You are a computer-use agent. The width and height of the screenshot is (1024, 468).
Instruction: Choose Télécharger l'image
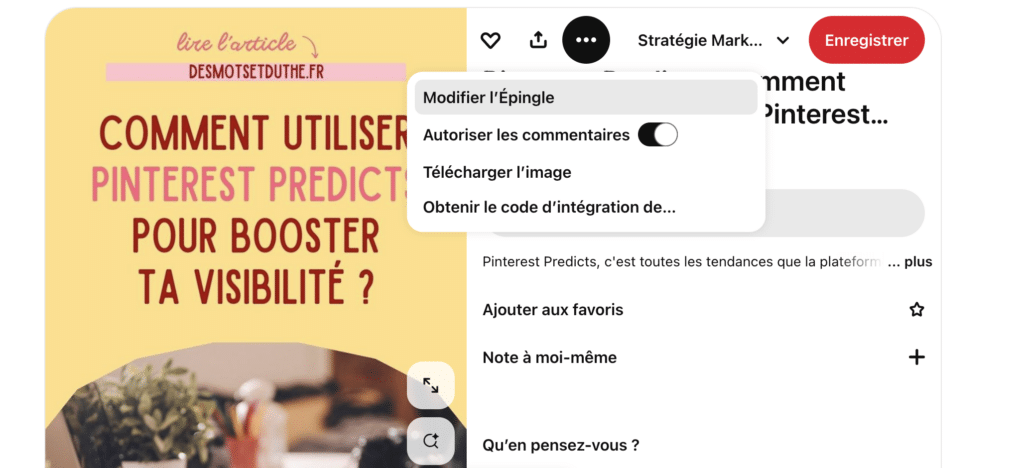[497, 172]
